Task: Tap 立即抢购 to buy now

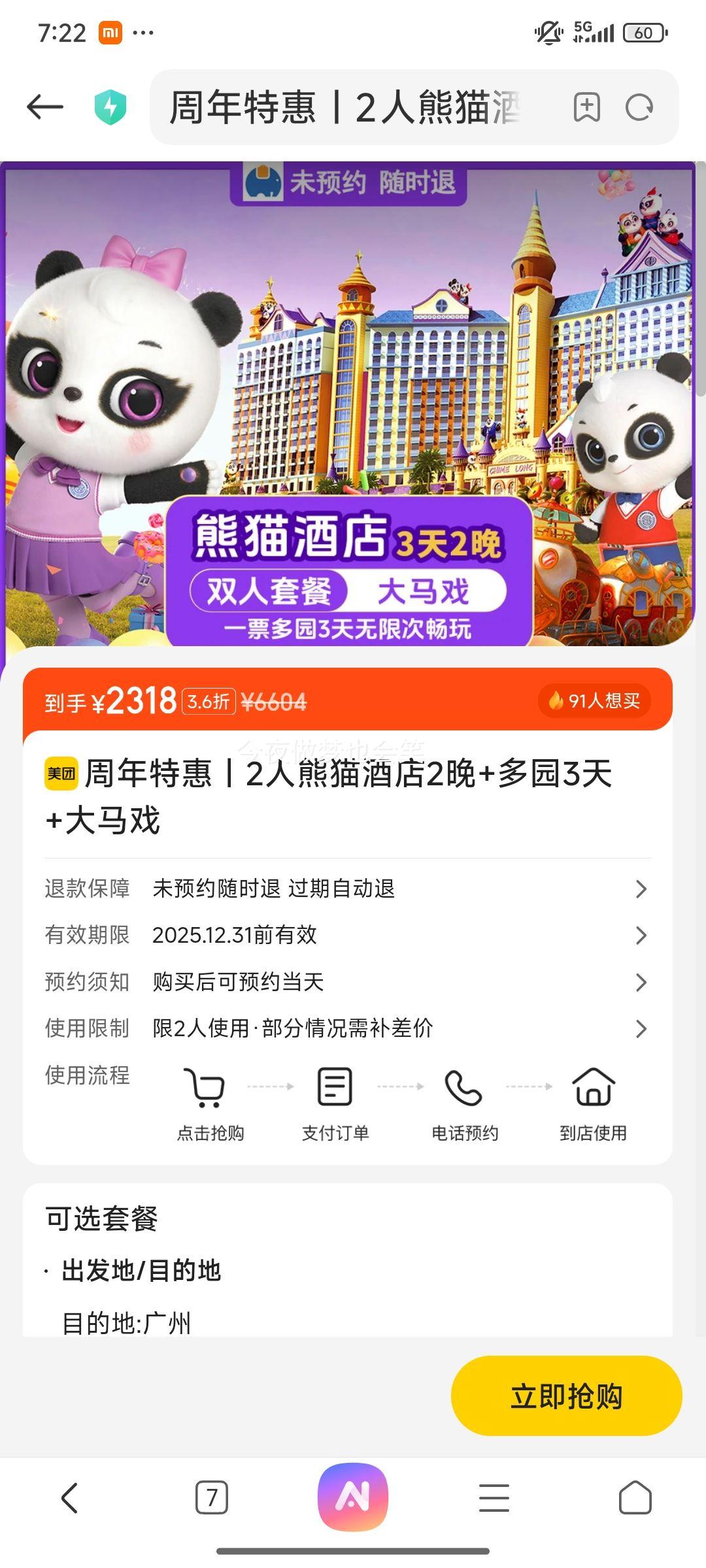Action: [566, 1396]
